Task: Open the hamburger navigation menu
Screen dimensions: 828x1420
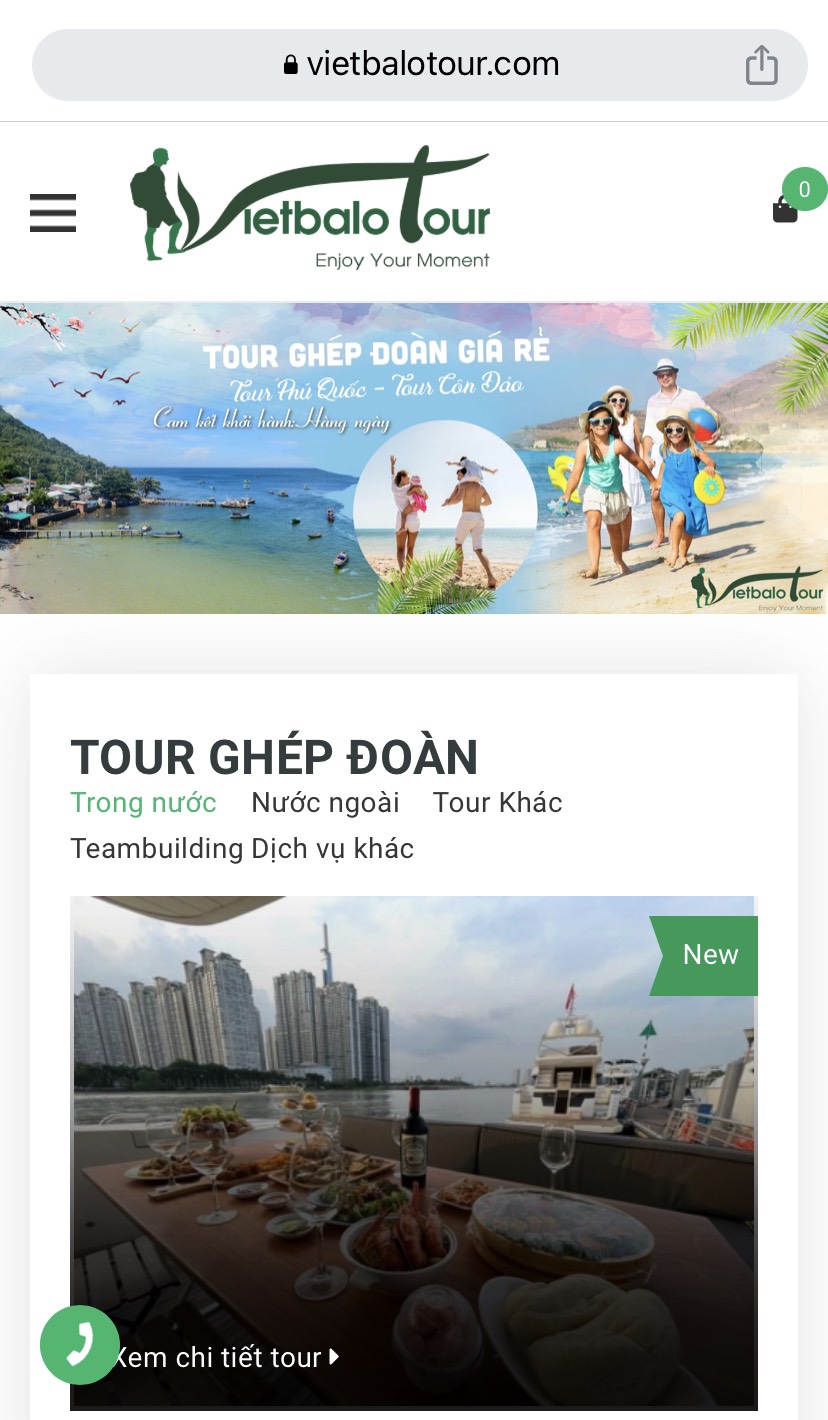Action: pyautogui.click(x=53, y=212)
